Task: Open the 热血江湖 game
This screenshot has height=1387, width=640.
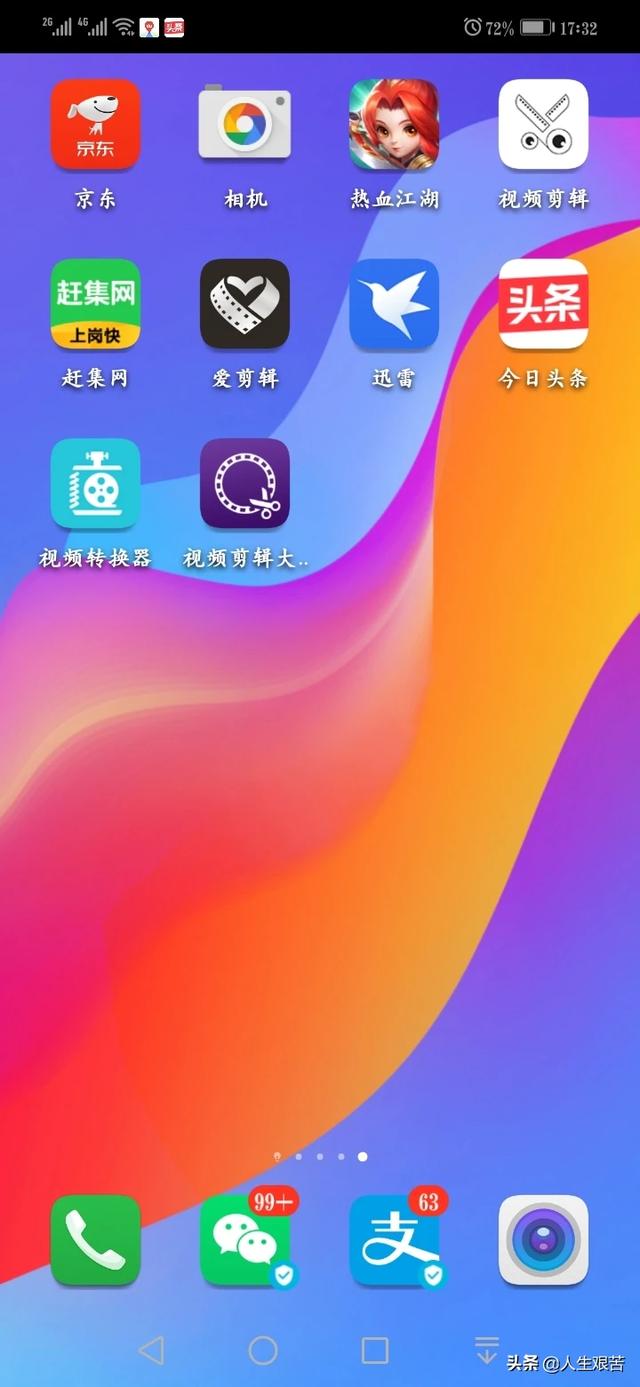Action: 394,124
